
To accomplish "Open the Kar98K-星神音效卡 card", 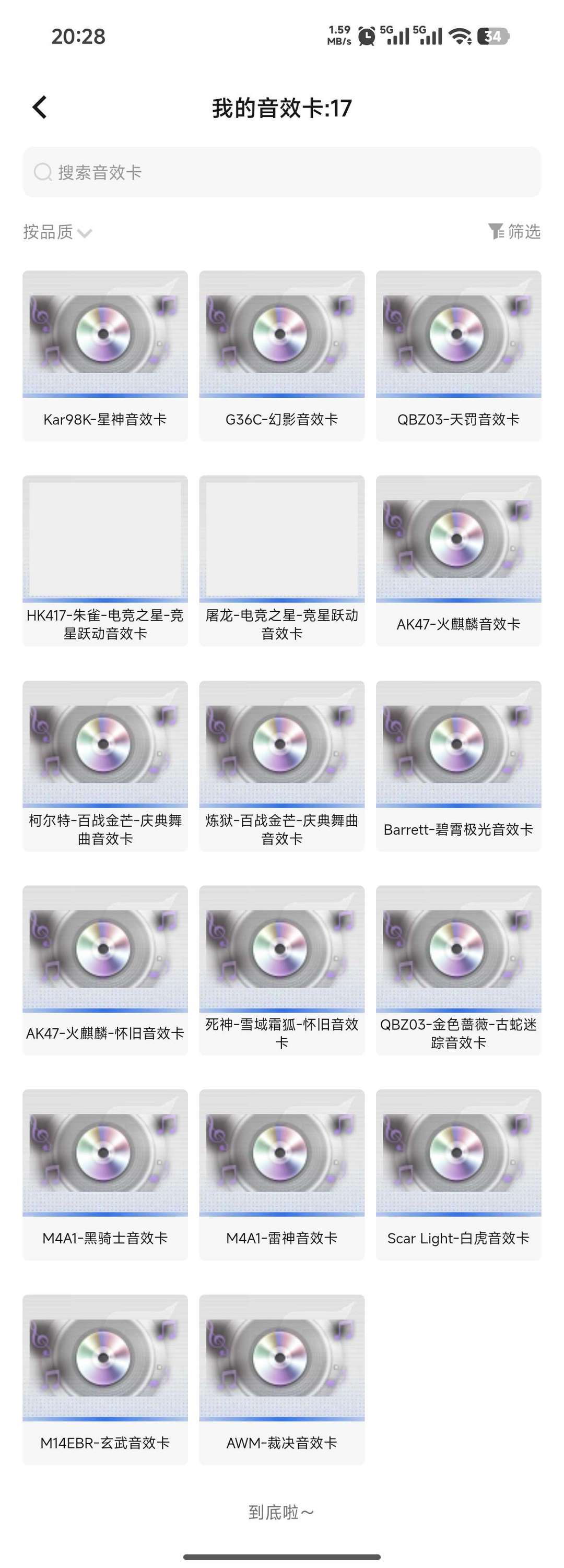I will pos(105,355).
